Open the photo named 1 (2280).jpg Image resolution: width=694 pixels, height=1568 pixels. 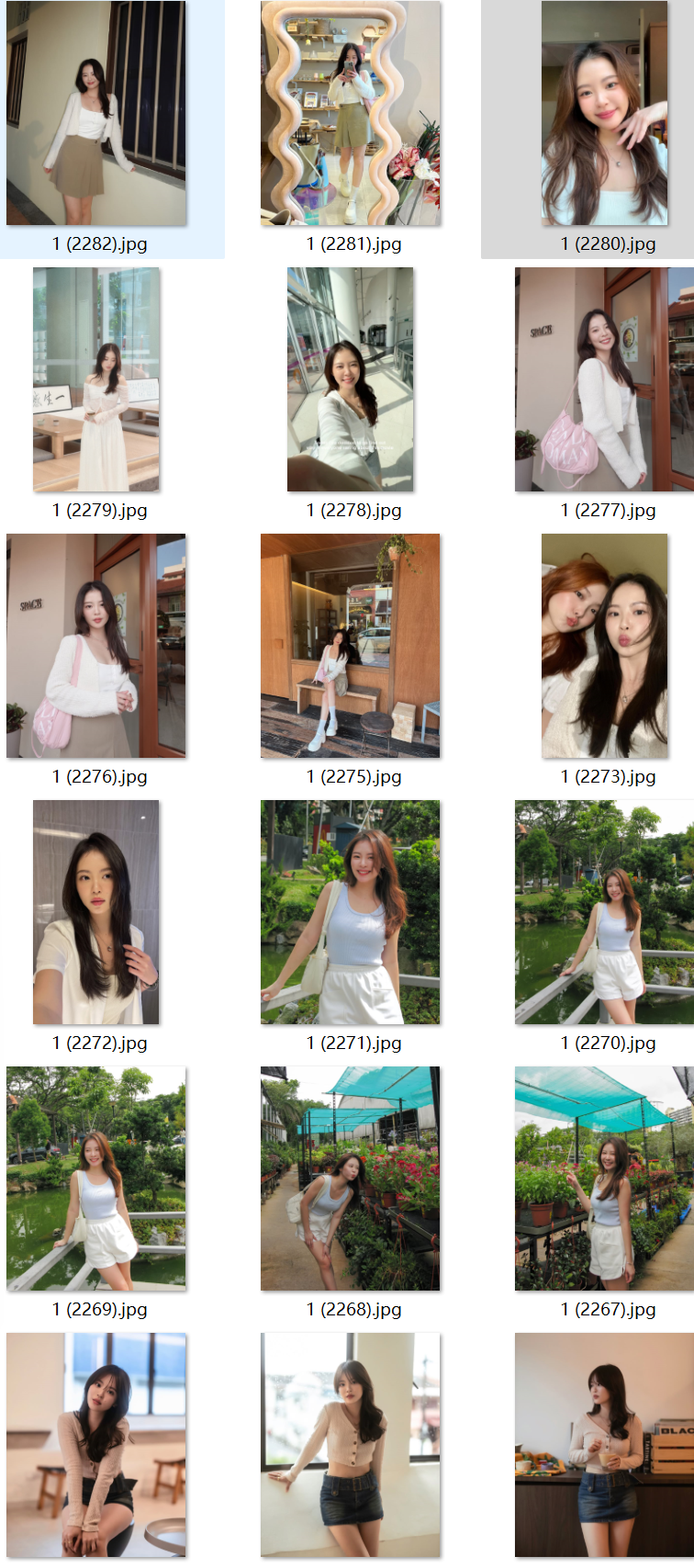coord(604,114)
